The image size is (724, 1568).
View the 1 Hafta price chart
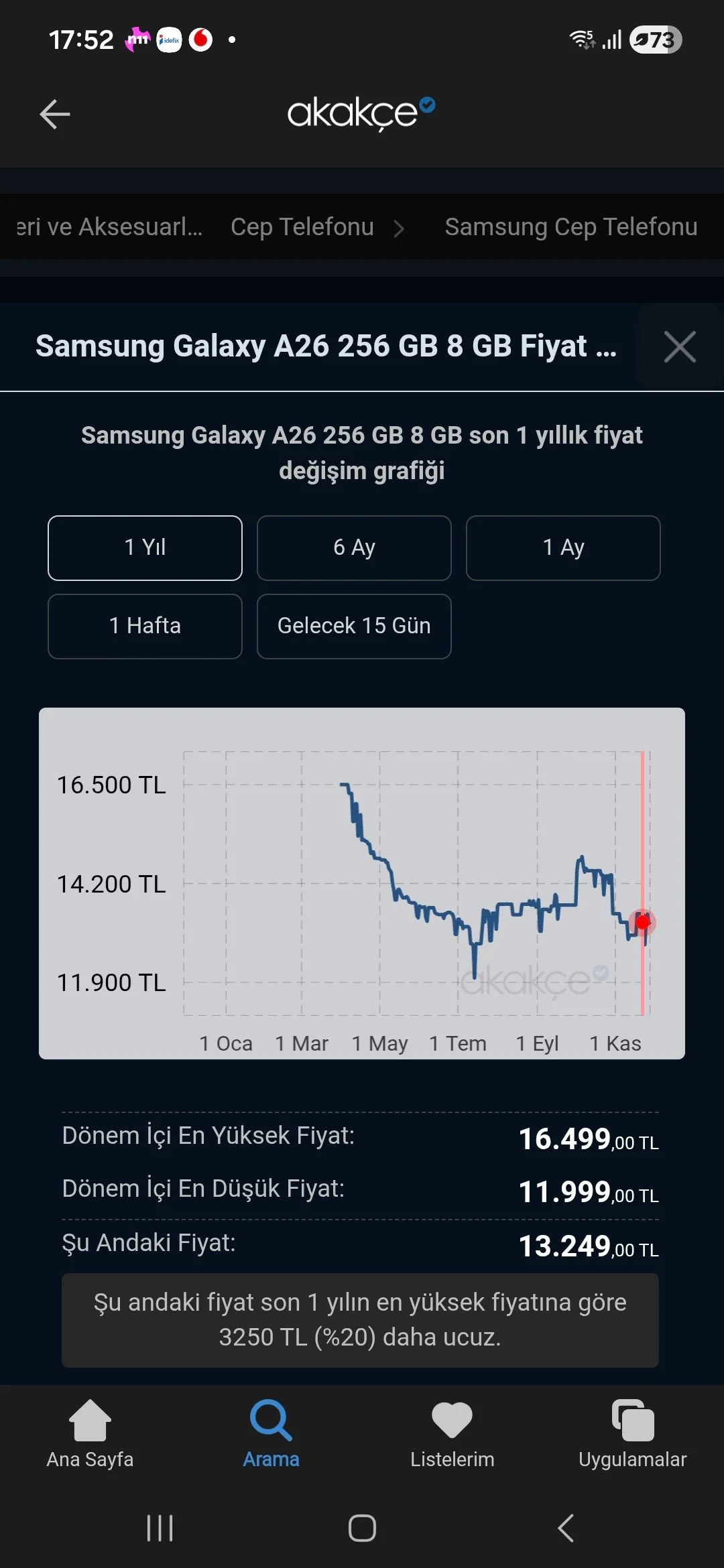(145, 627)
